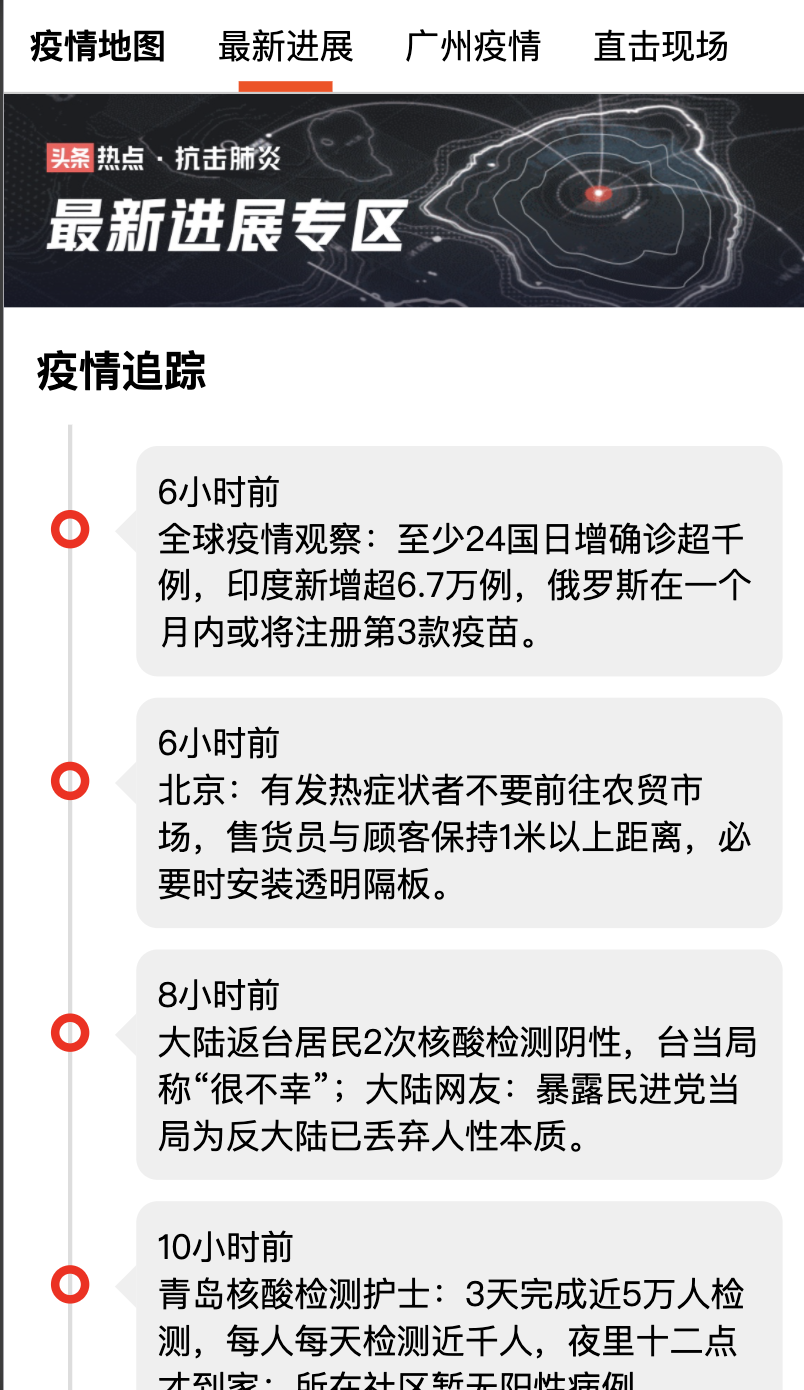The image size is (804, 1390).
Task: Open the 广州疫情 tab
Action: pos(472,46)
